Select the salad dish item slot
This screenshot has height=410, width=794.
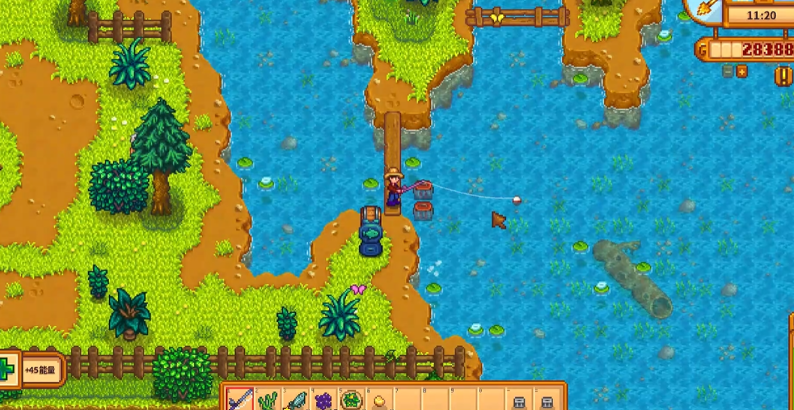tap(352, 400)
